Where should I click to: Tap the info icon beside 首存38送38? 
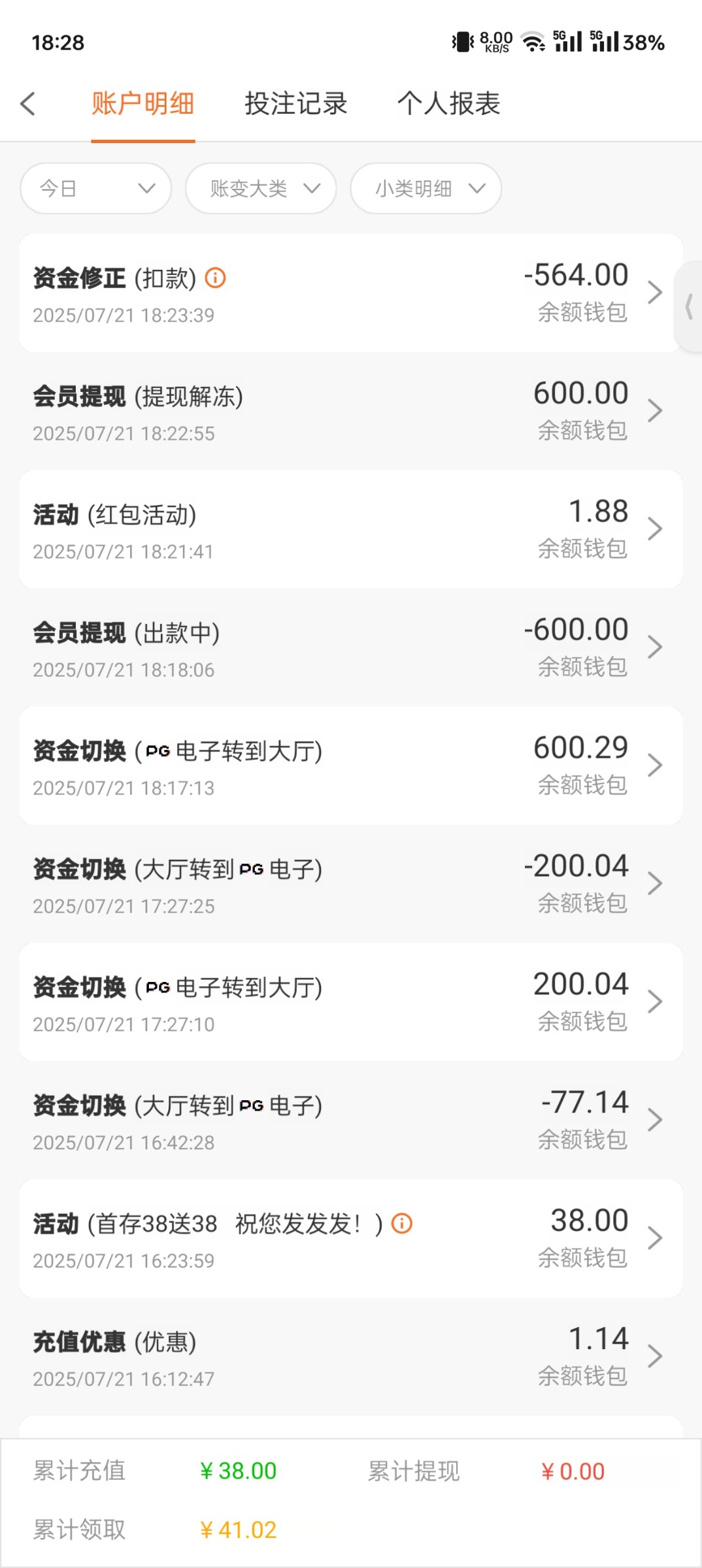(x=402, y=1223)
